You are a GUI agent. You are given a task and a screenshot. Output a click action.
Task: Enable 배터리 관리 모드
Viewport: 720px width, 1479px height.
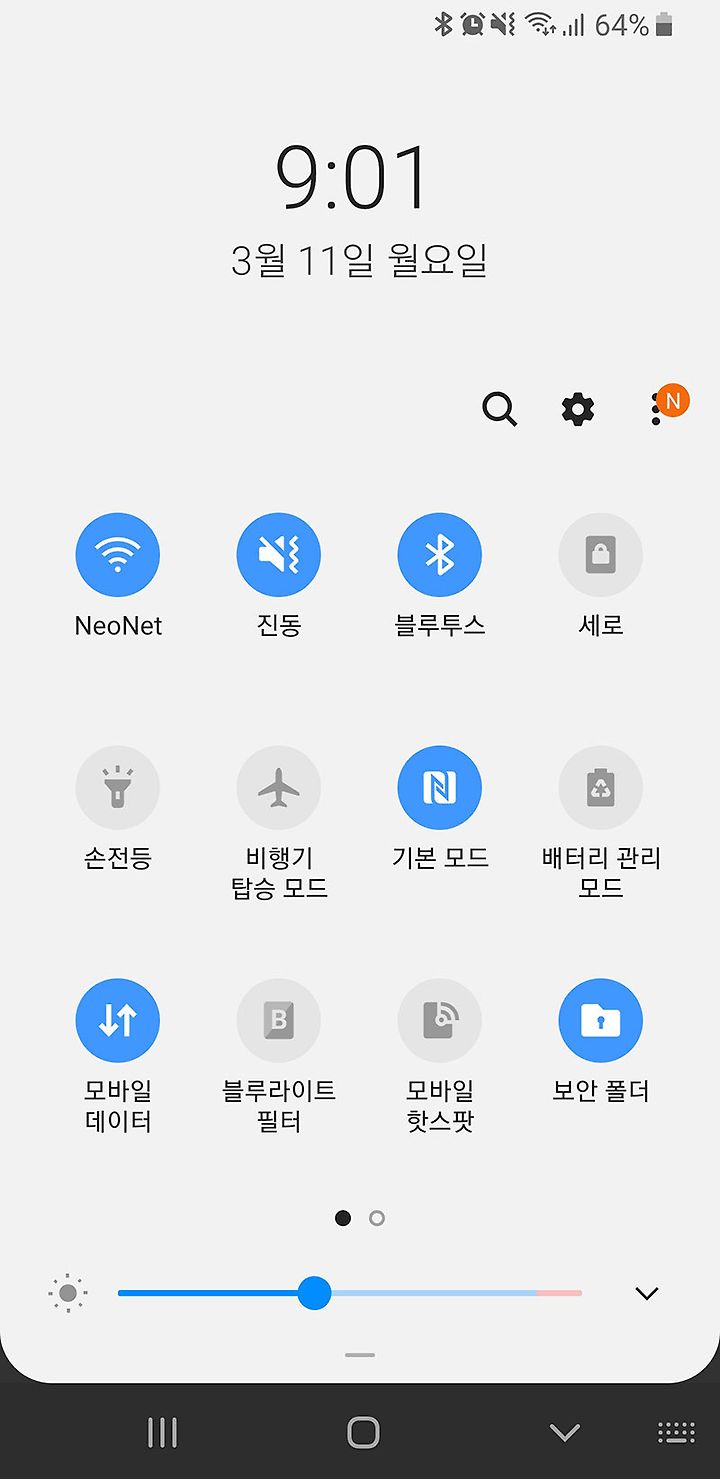[601, 788]
